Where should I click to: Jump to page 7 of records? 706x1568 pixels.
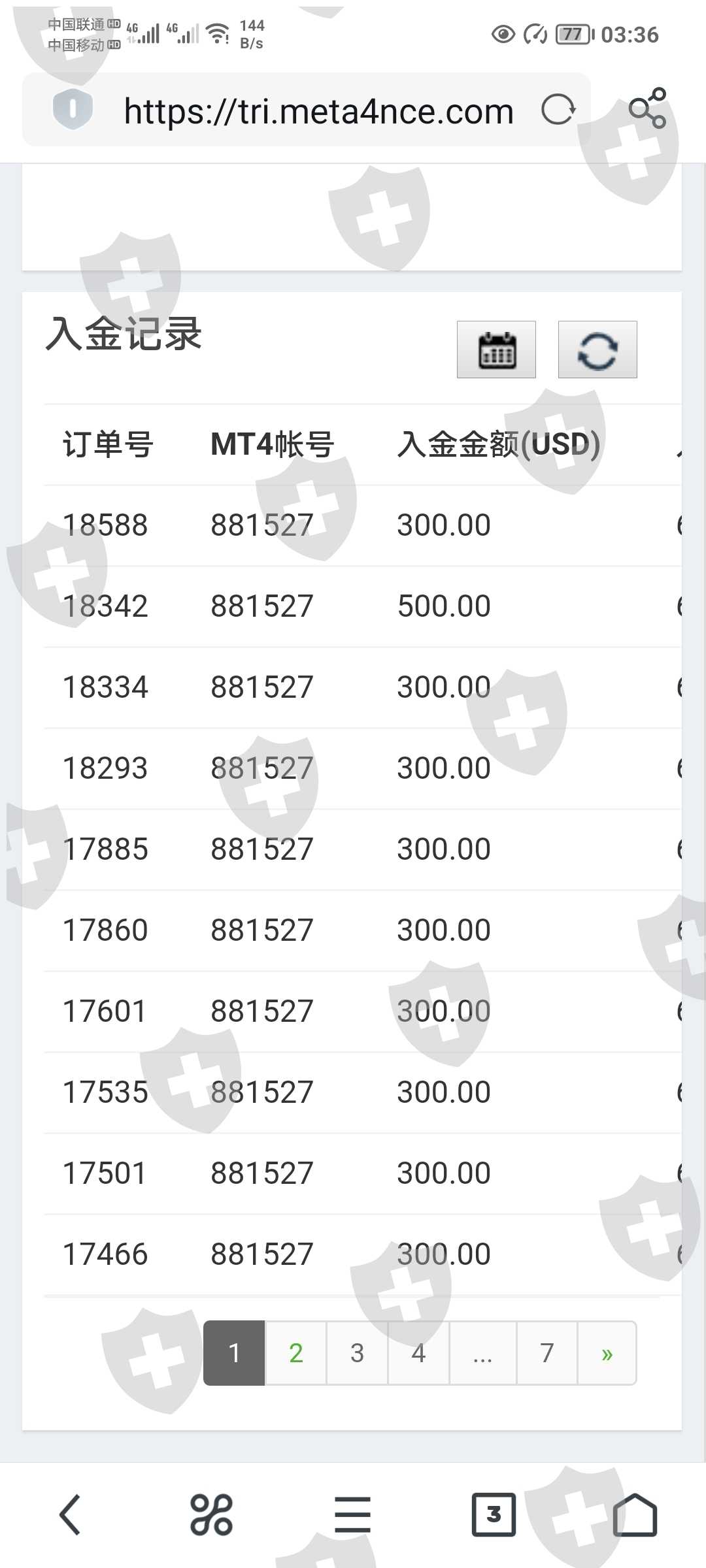(x=546, y=1353)
